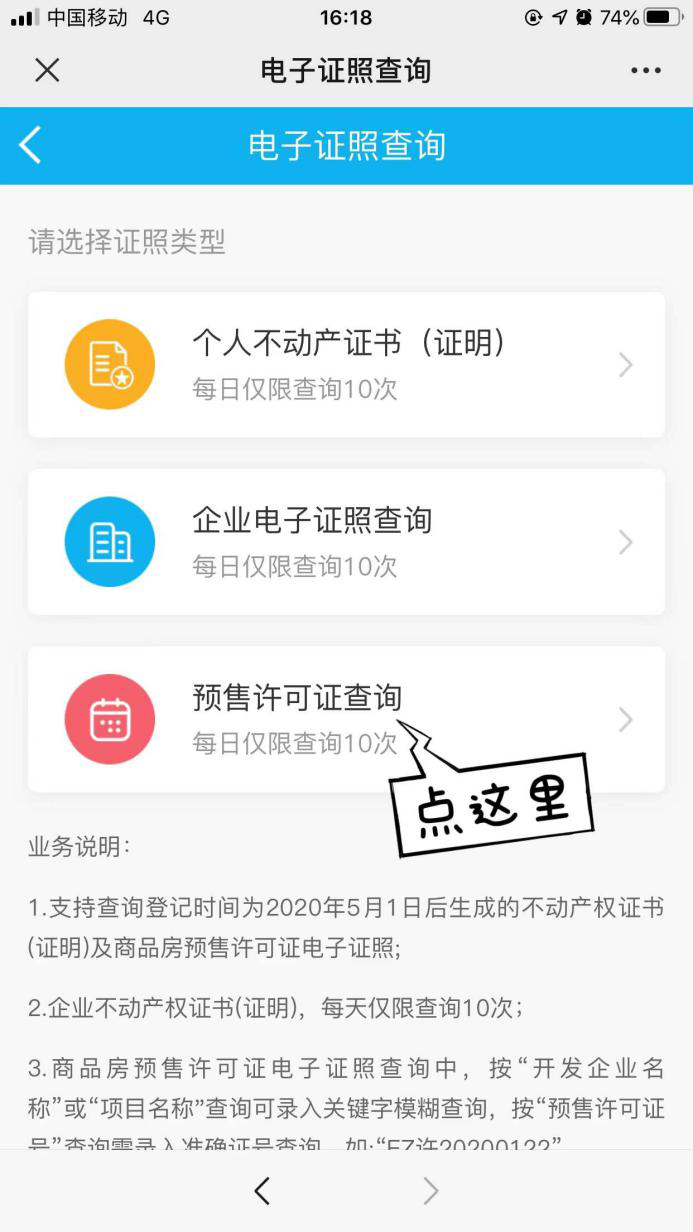The image size is (693, 1232).
Task: Open the three-dot overflow menu
Action: [646, 70]
